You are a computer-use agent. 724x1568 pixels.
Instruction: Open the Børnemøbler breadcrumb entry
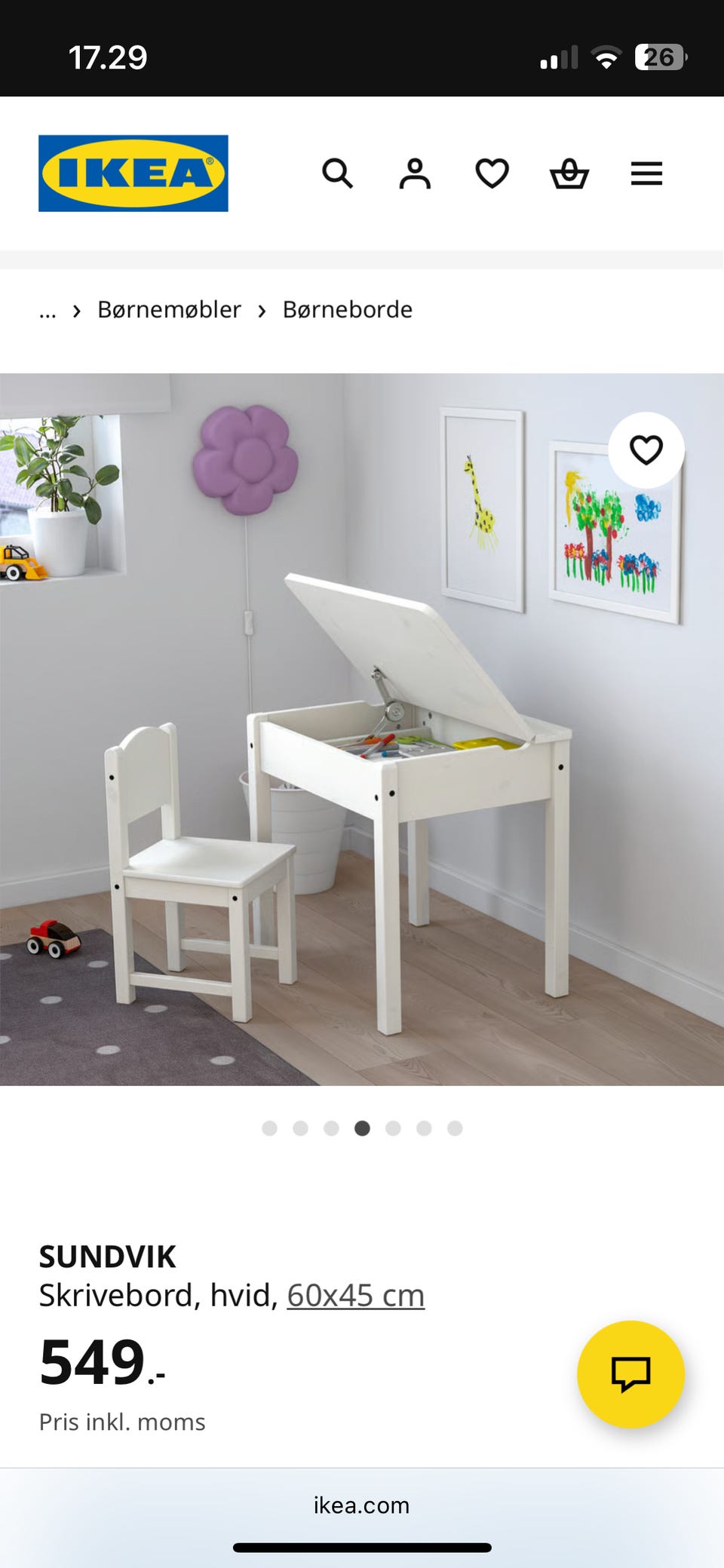pyautogui.click(x=169, y=310)
